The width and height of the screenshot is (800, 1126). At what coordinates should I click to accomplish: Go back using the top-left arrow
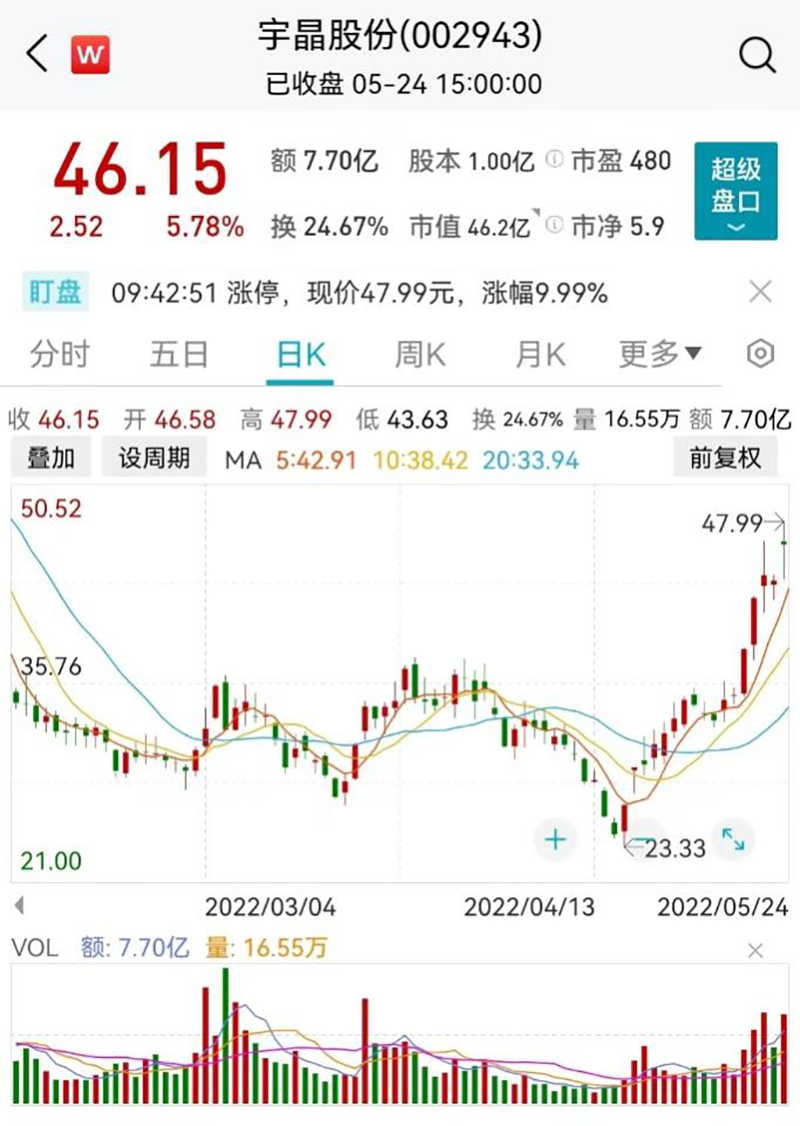point(37,54)
